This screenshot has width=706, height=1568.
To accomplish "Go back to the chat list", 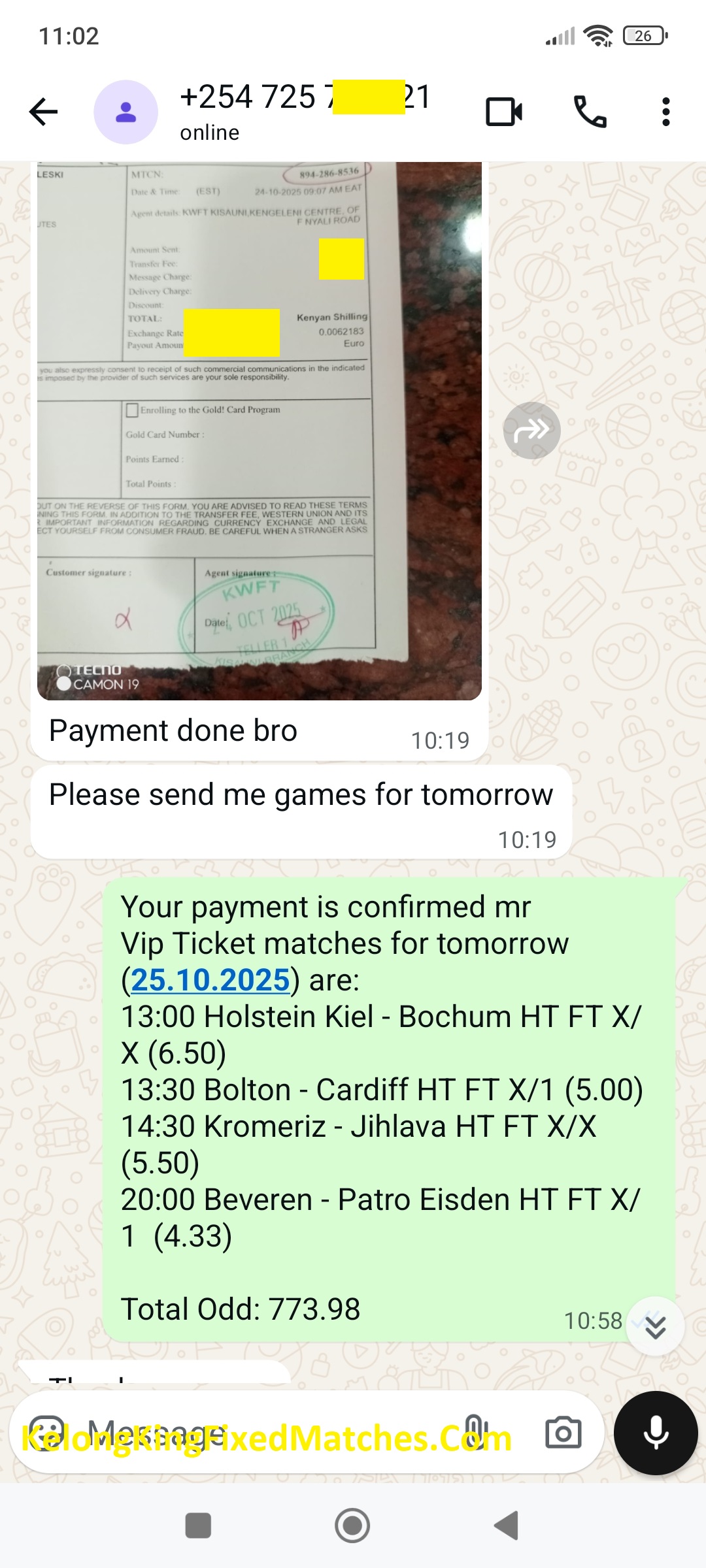I will (44, 112).
